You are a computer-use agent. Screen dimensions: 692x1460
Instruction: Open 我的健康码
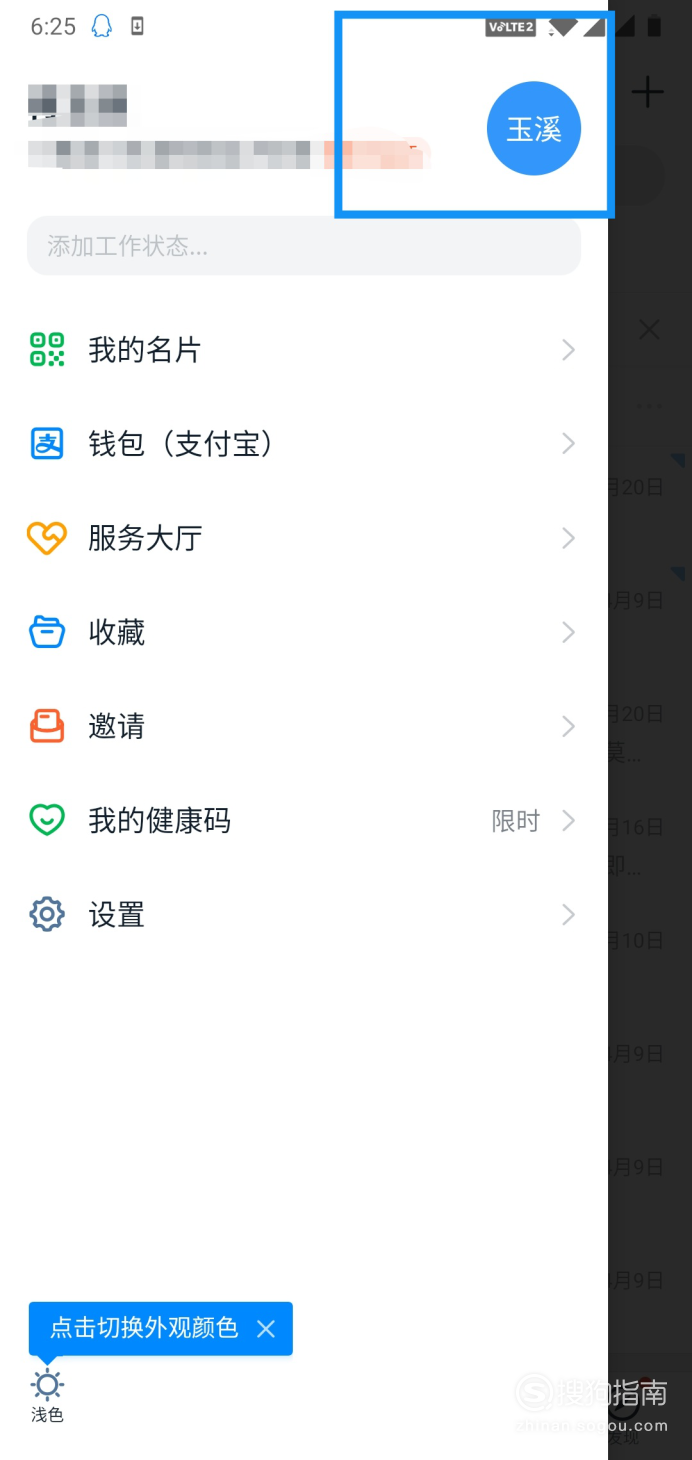tap(303, 821)
